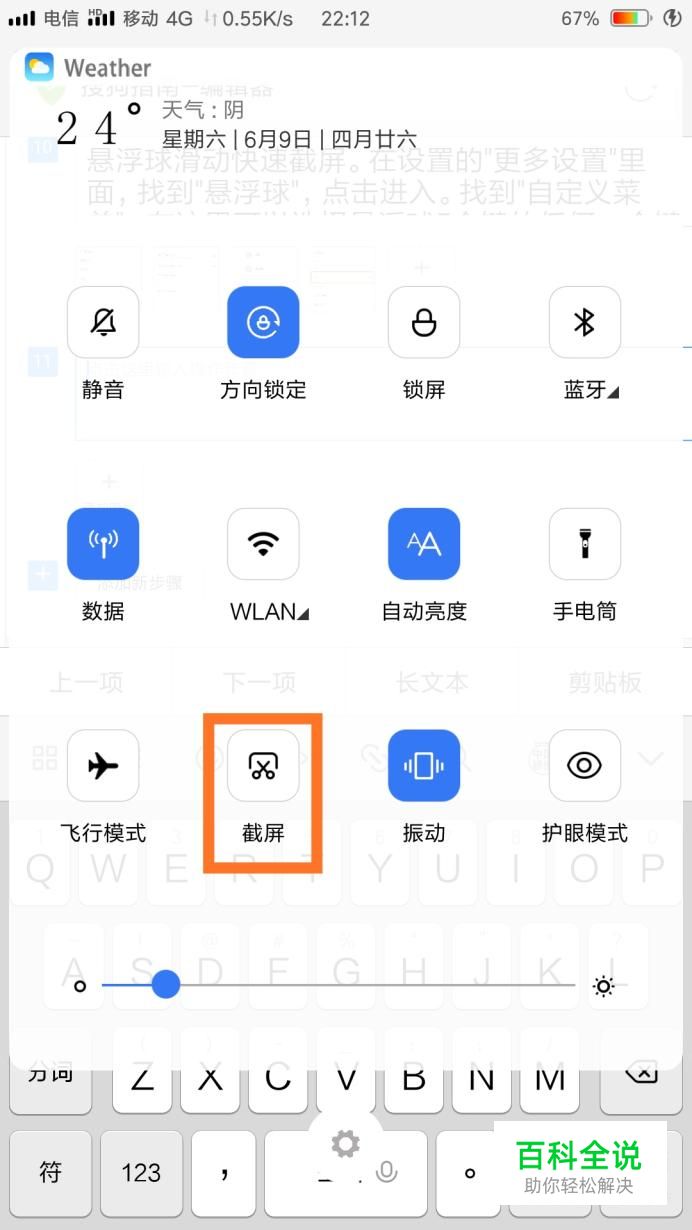Turn on 蓝牙 Bluetooth
The image size is (692, 1230).
coord(585,322)
